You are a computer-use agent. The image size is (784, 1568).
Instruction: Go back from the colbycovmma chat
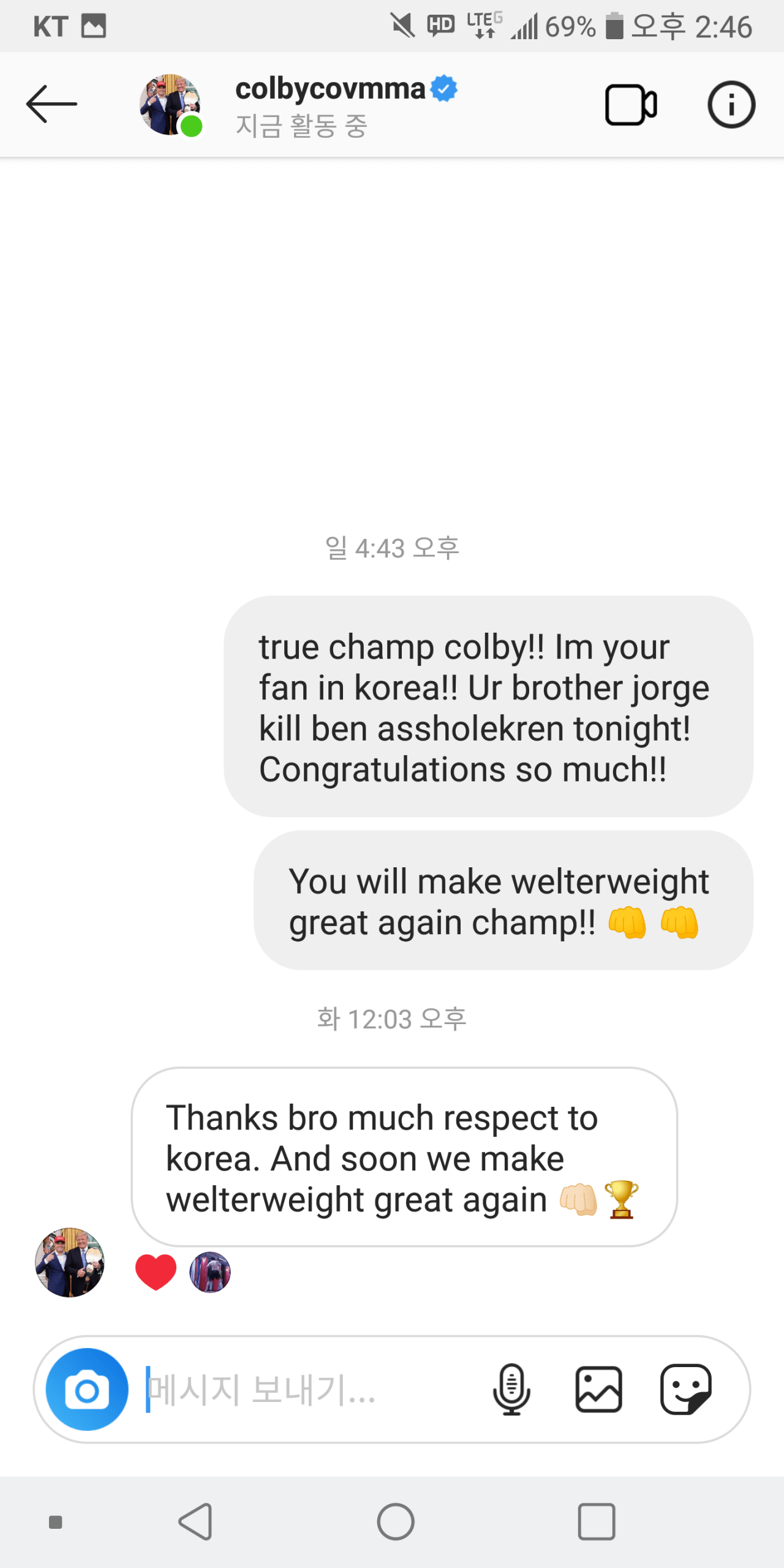(x=51, y=104)
